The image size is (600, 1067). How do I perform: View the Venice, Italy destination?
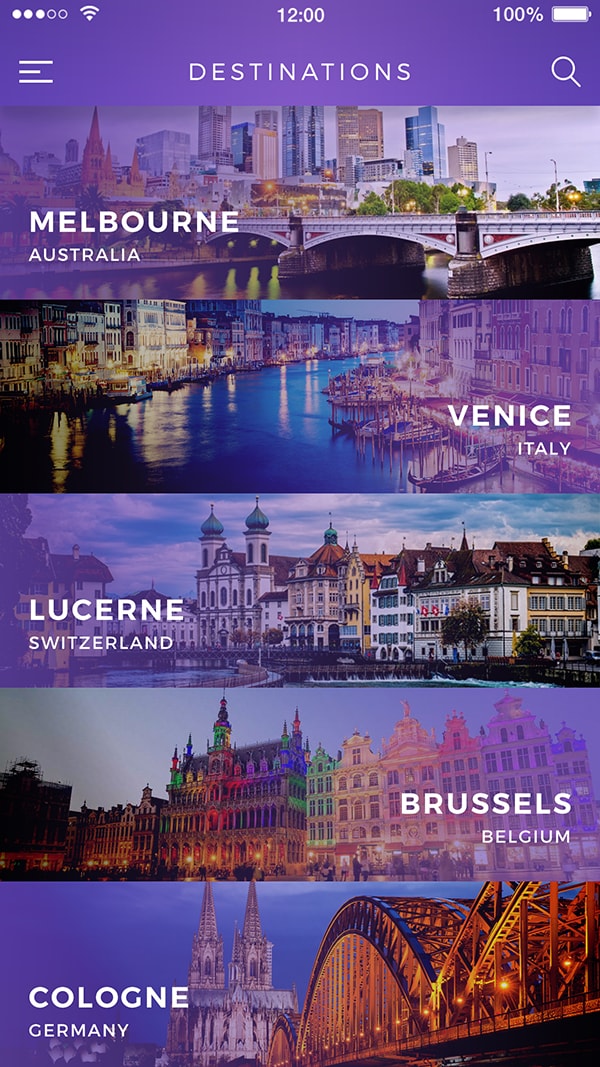(300, 397)
